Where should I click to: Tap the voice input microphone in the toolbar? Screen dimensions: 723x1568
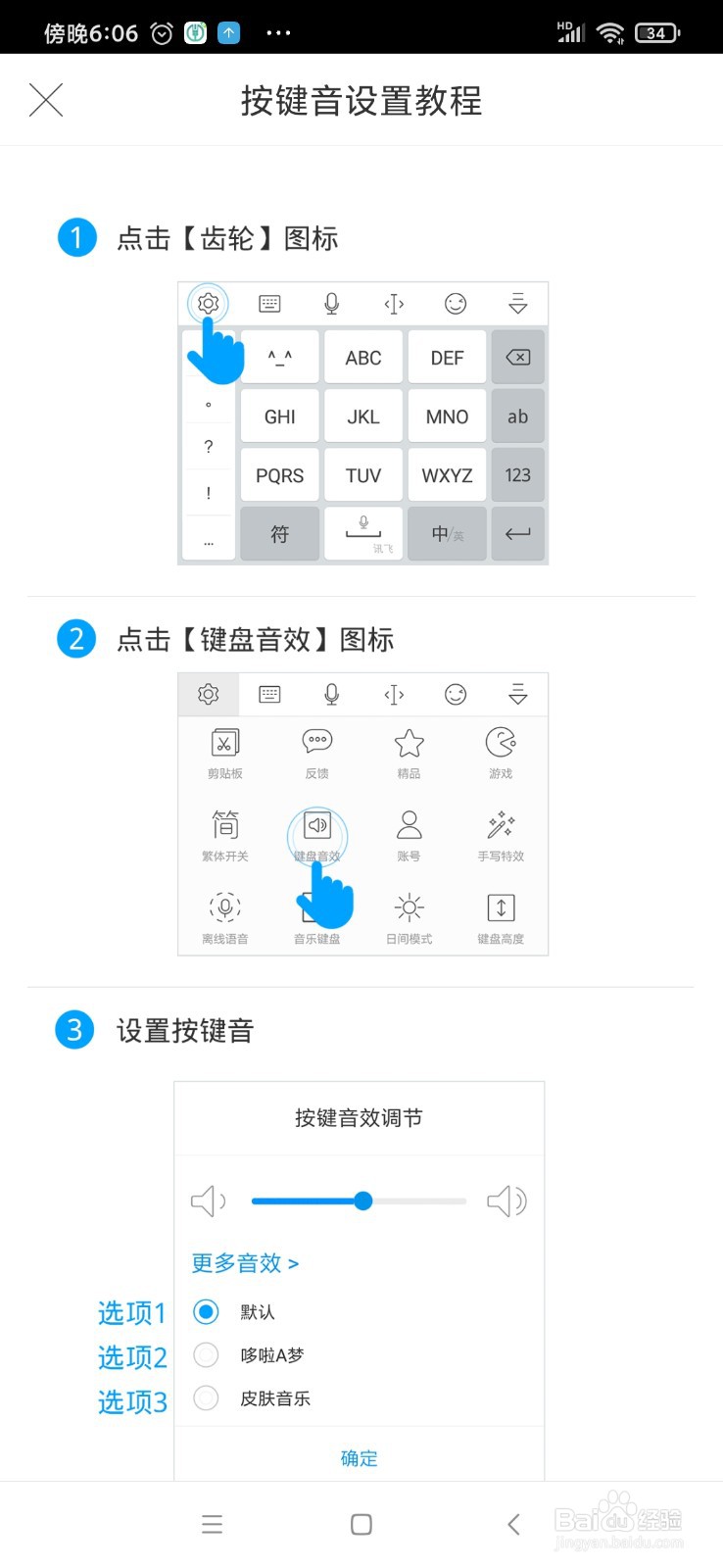(x=331, y=304)
